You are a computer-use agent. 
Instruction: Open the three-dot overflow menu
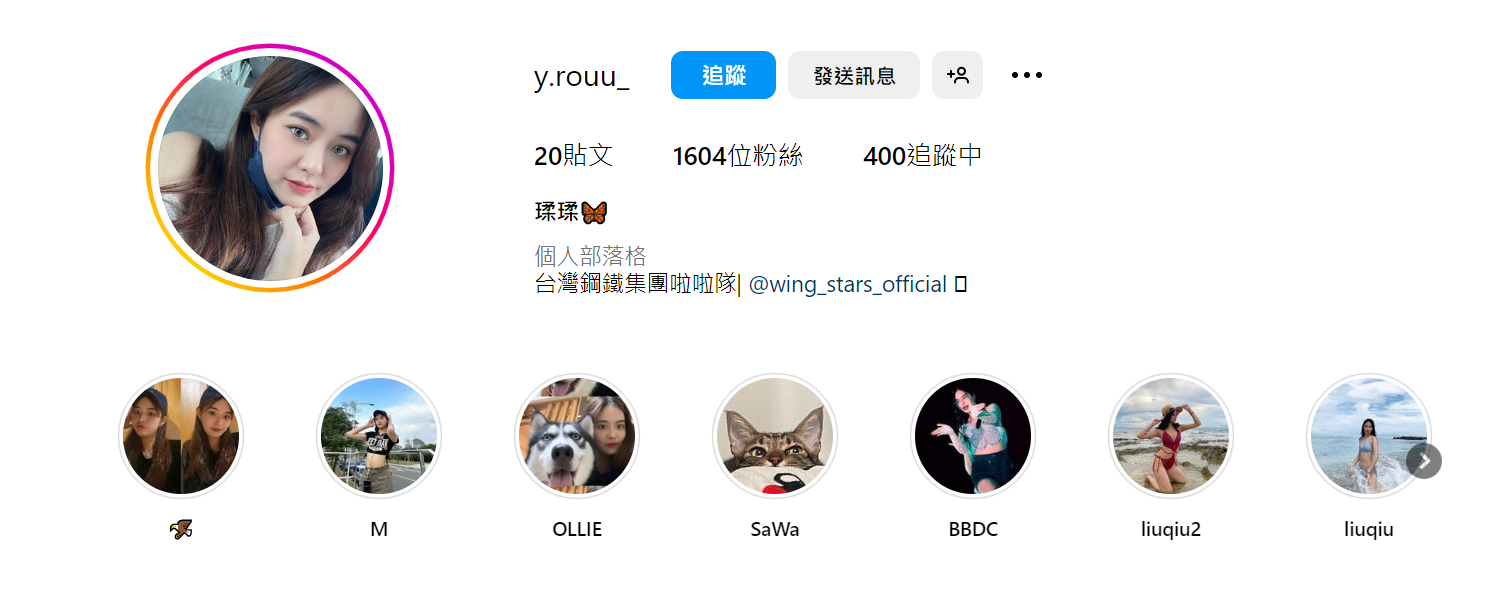point(1027,75)
